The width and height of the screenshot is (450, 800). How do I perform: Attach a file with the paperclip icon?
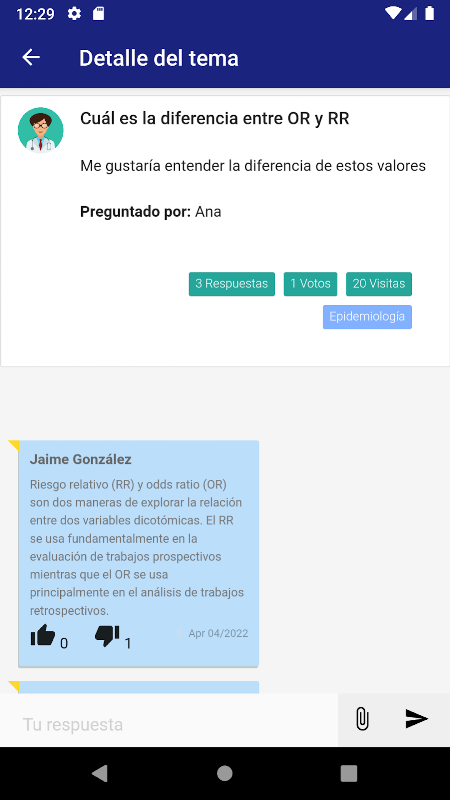pos(362,719)
